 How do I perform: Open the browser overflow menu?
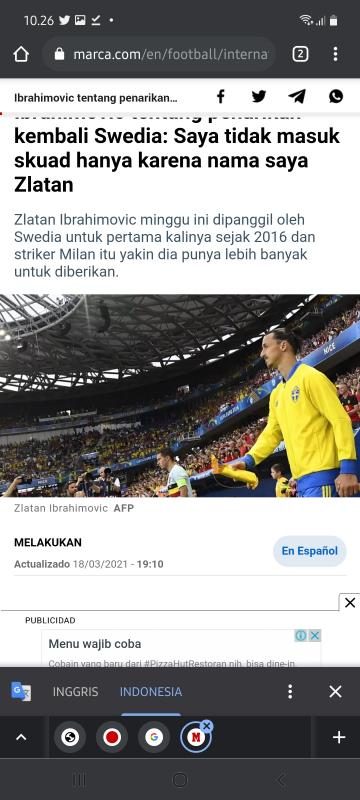point(335,54)
